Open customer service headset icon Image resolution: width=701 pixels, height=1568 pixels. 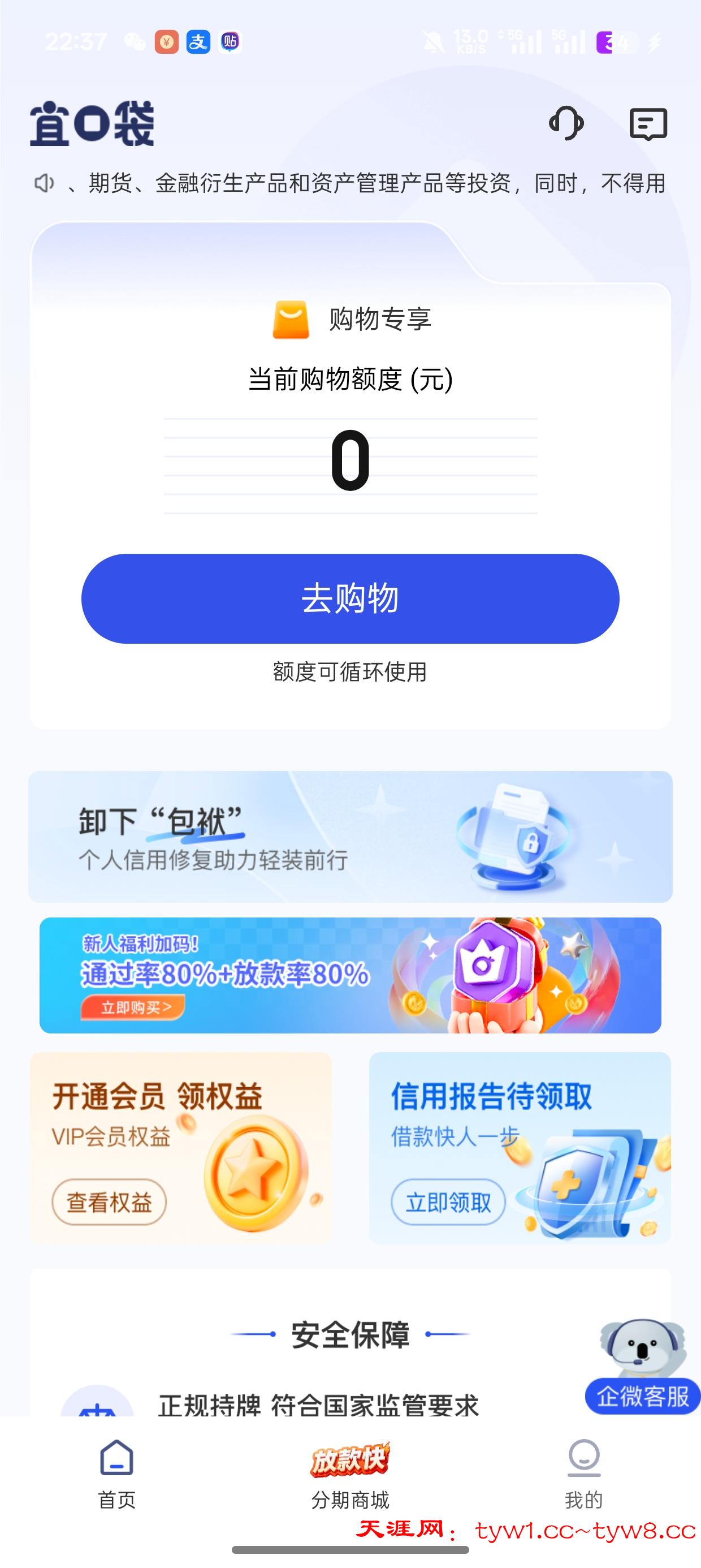(566, 123)
